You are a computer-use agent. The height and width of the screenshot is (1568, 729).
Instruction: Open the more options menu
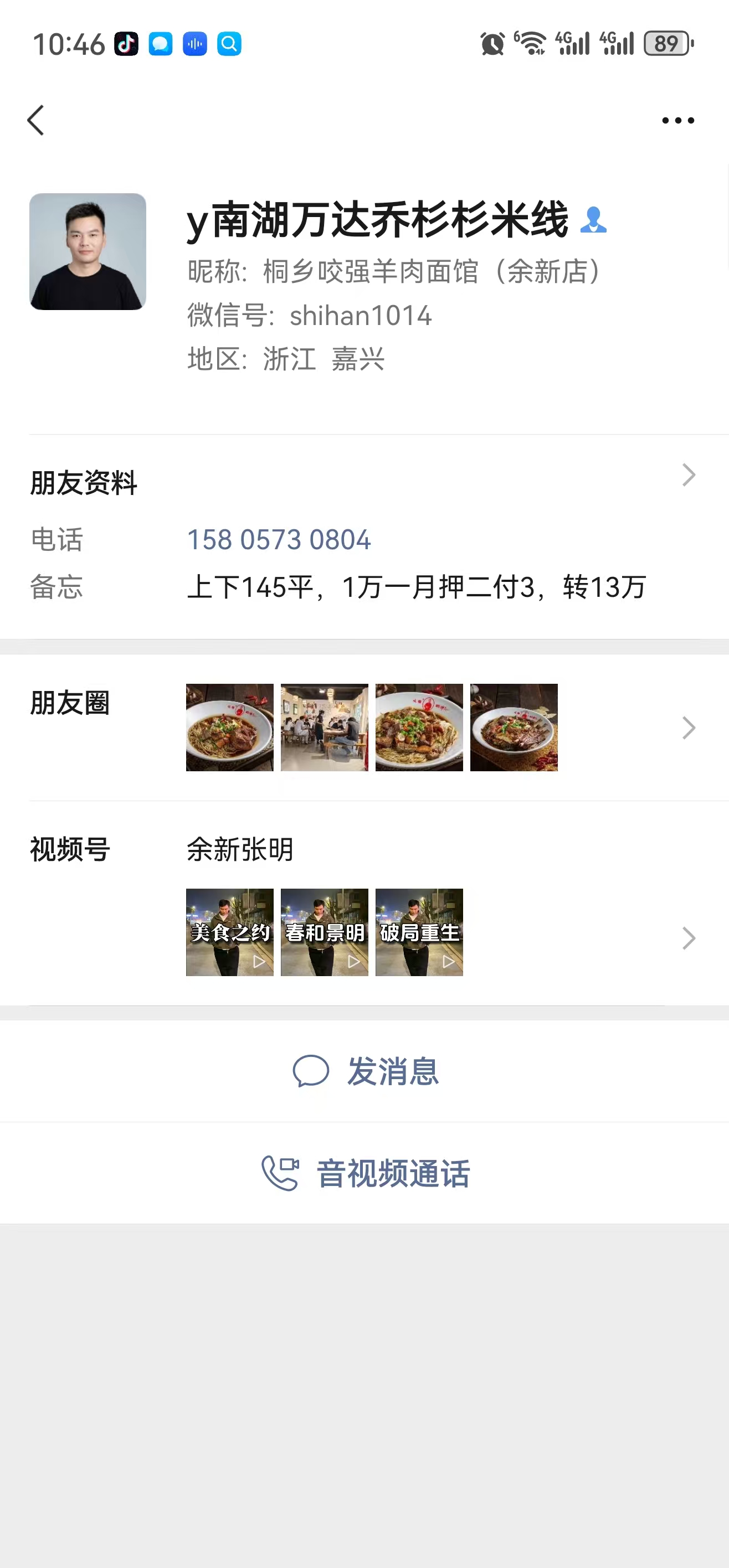pyautogui.click(x=678, y=120)
